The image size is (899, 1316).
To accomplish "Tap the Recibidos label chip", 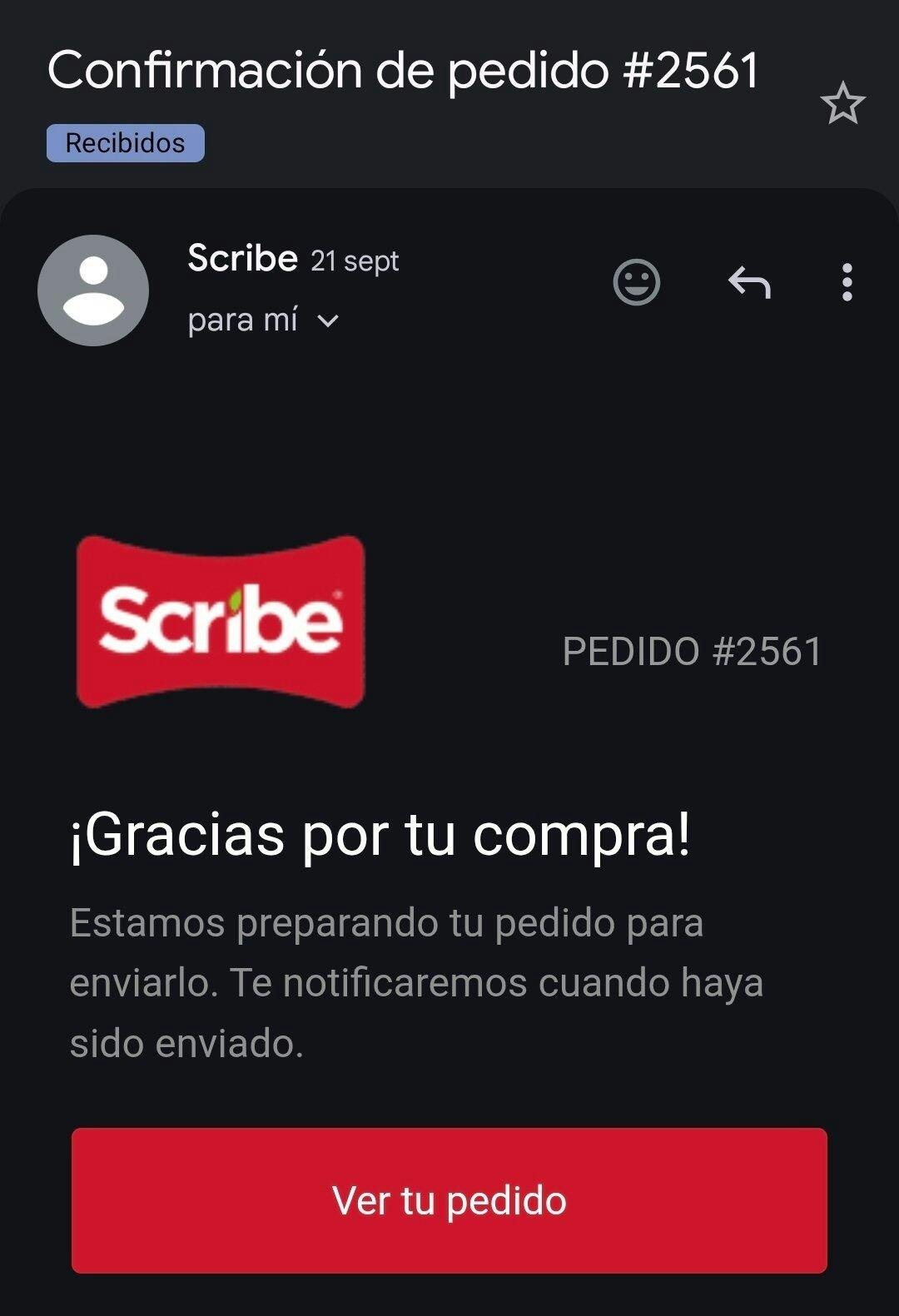I will (126, 143).
